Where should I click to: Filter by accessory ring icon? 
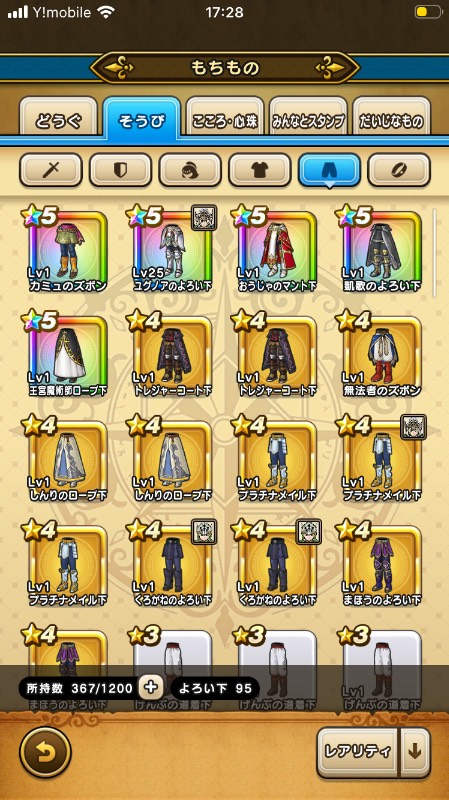click(399, 170)
